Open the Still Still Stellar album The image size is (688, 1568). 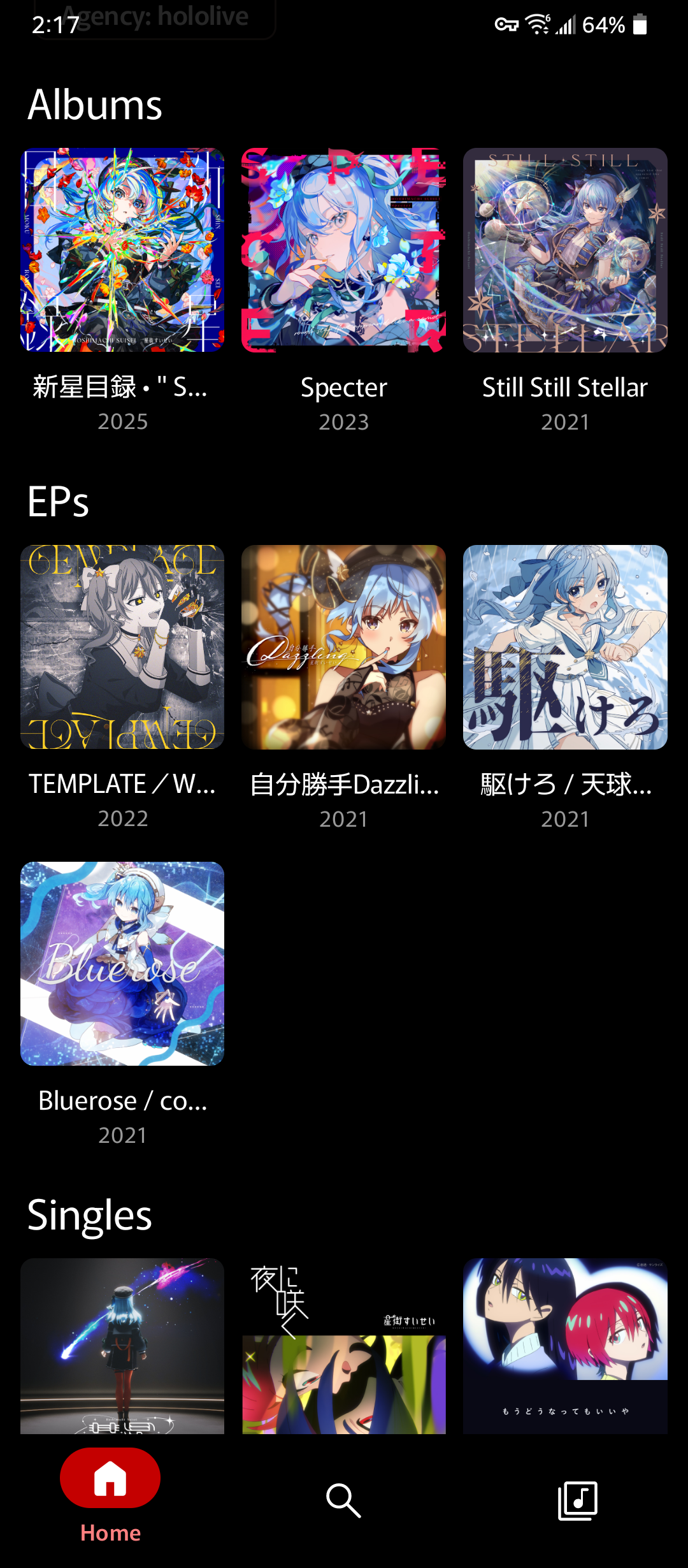(565, 250)
